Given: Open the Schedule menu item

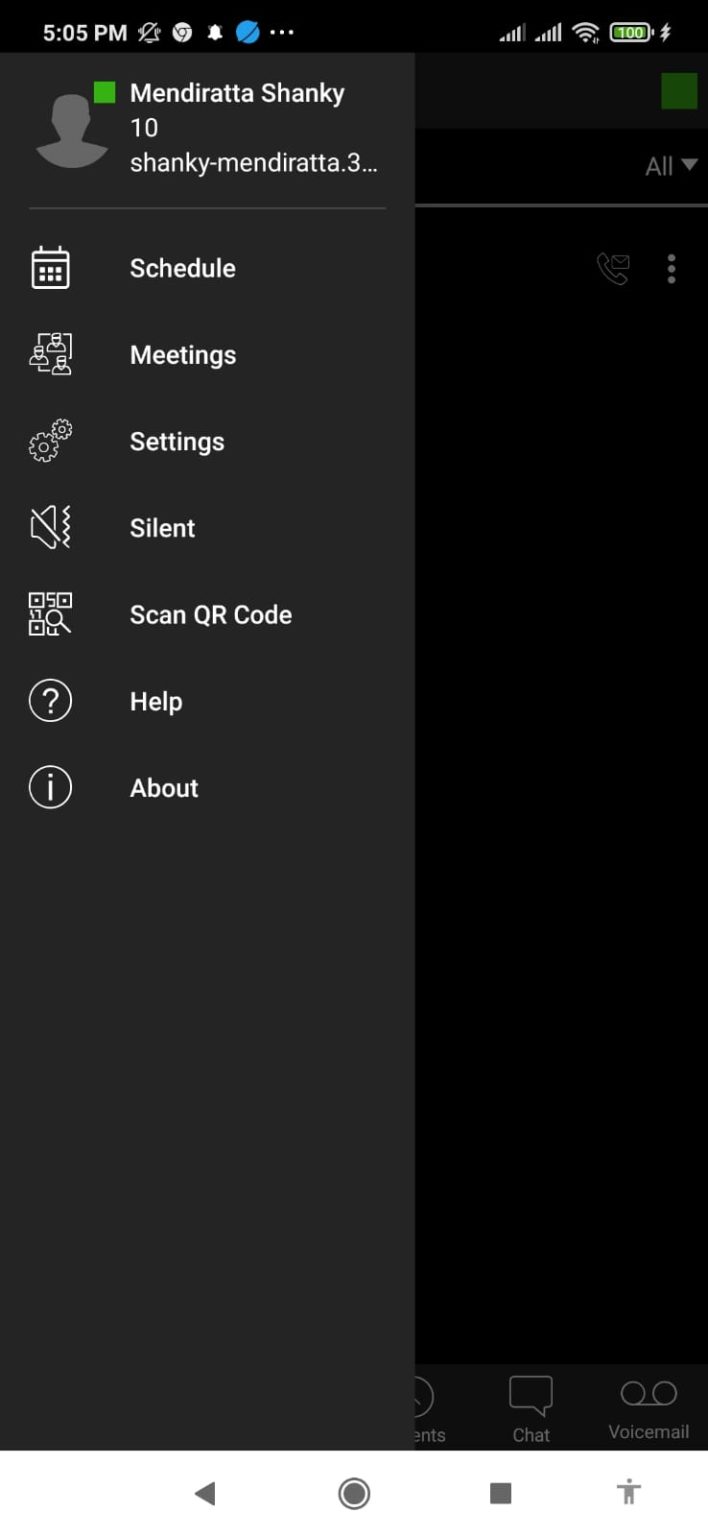Looking at the screenshot, I should tap(182, 268).
